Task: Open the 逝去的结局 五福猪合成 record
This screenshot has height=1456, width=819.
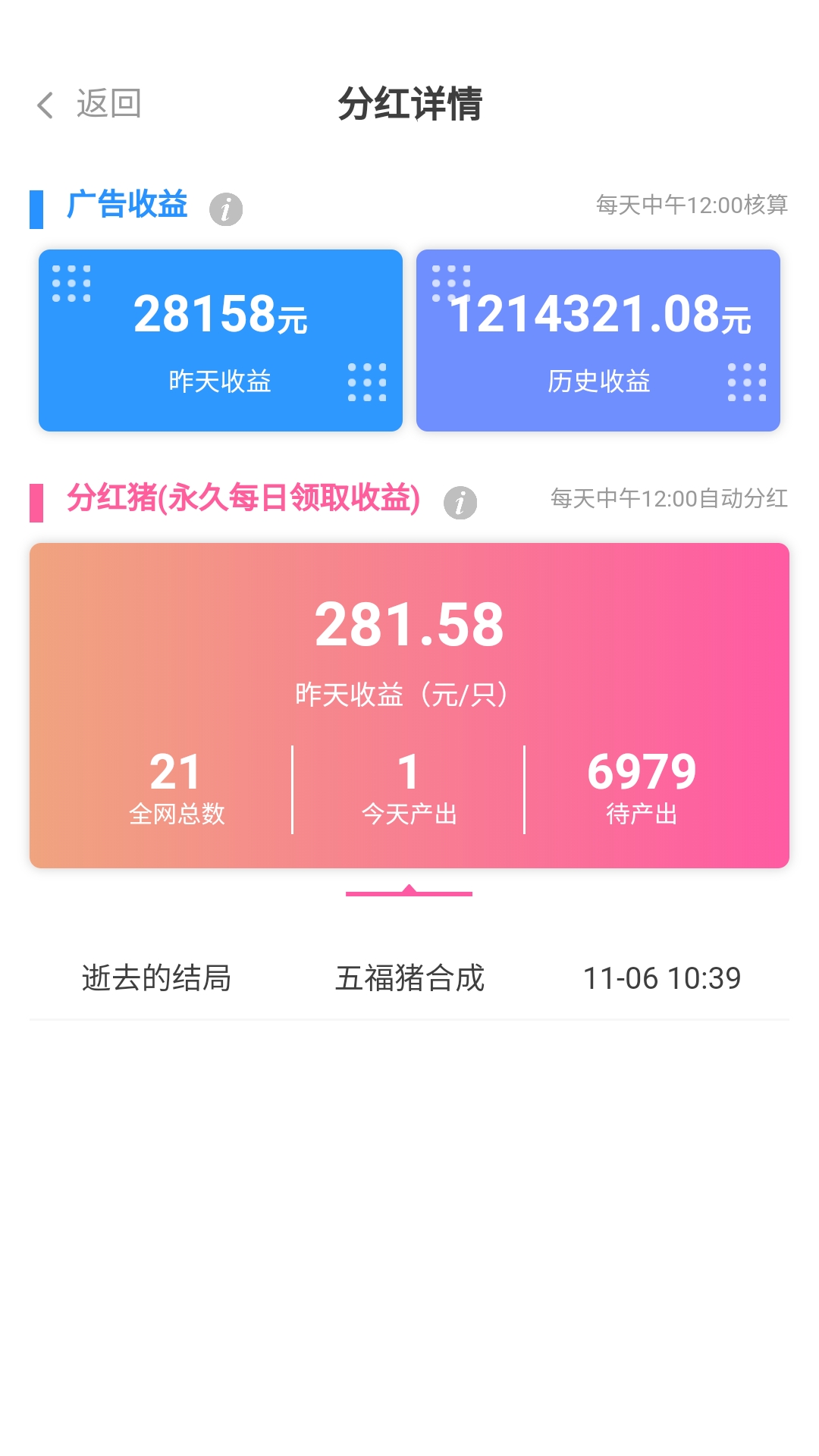Action: click(409, 978)
